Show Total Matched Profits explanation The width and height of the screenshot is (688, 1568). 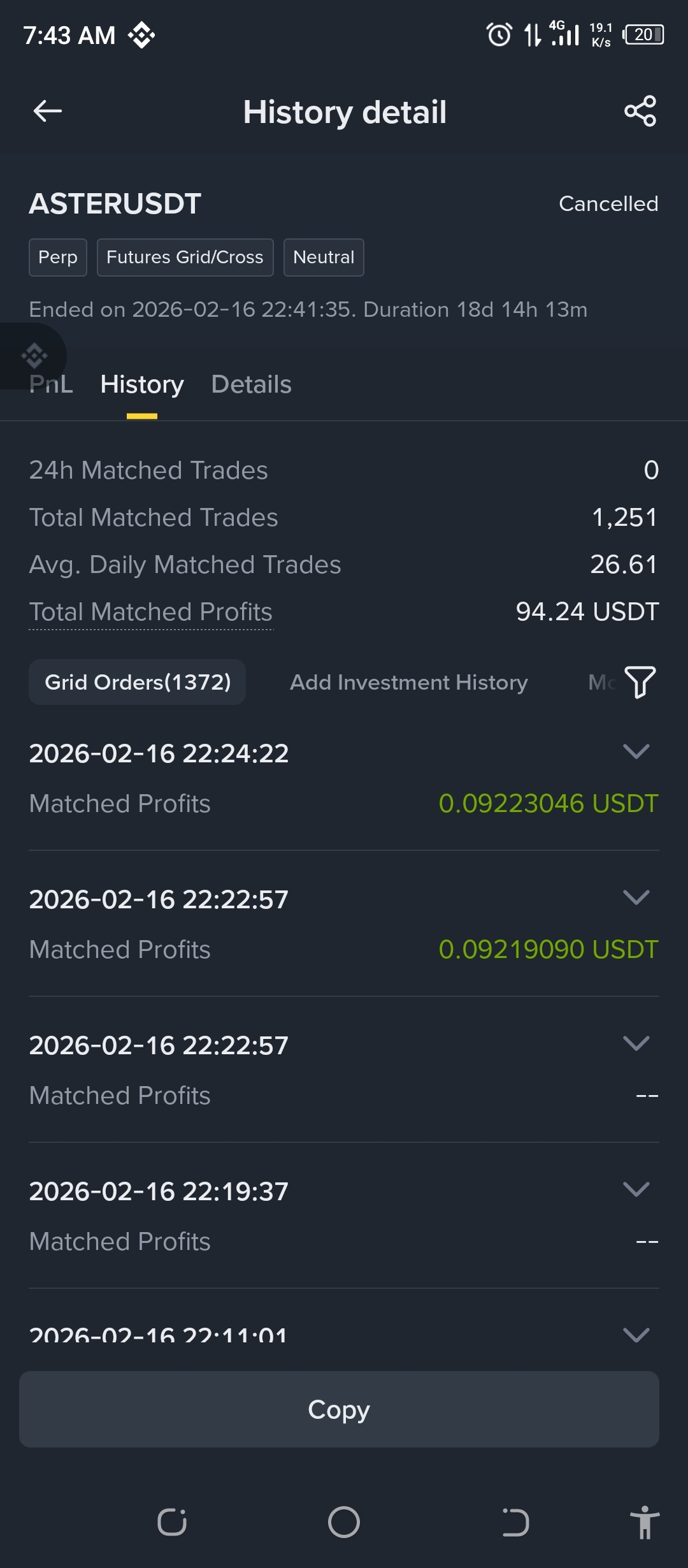coord(151,612)
